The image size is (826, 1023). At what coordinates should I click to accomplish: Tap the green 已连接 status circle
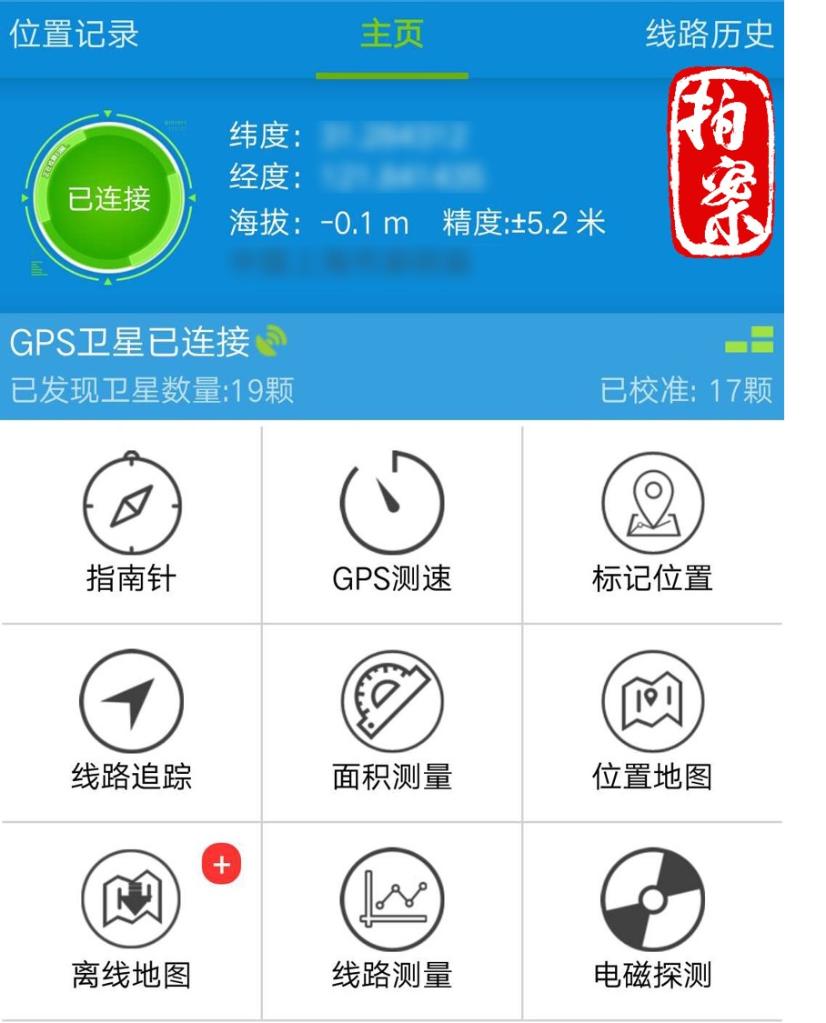[108, 198]
